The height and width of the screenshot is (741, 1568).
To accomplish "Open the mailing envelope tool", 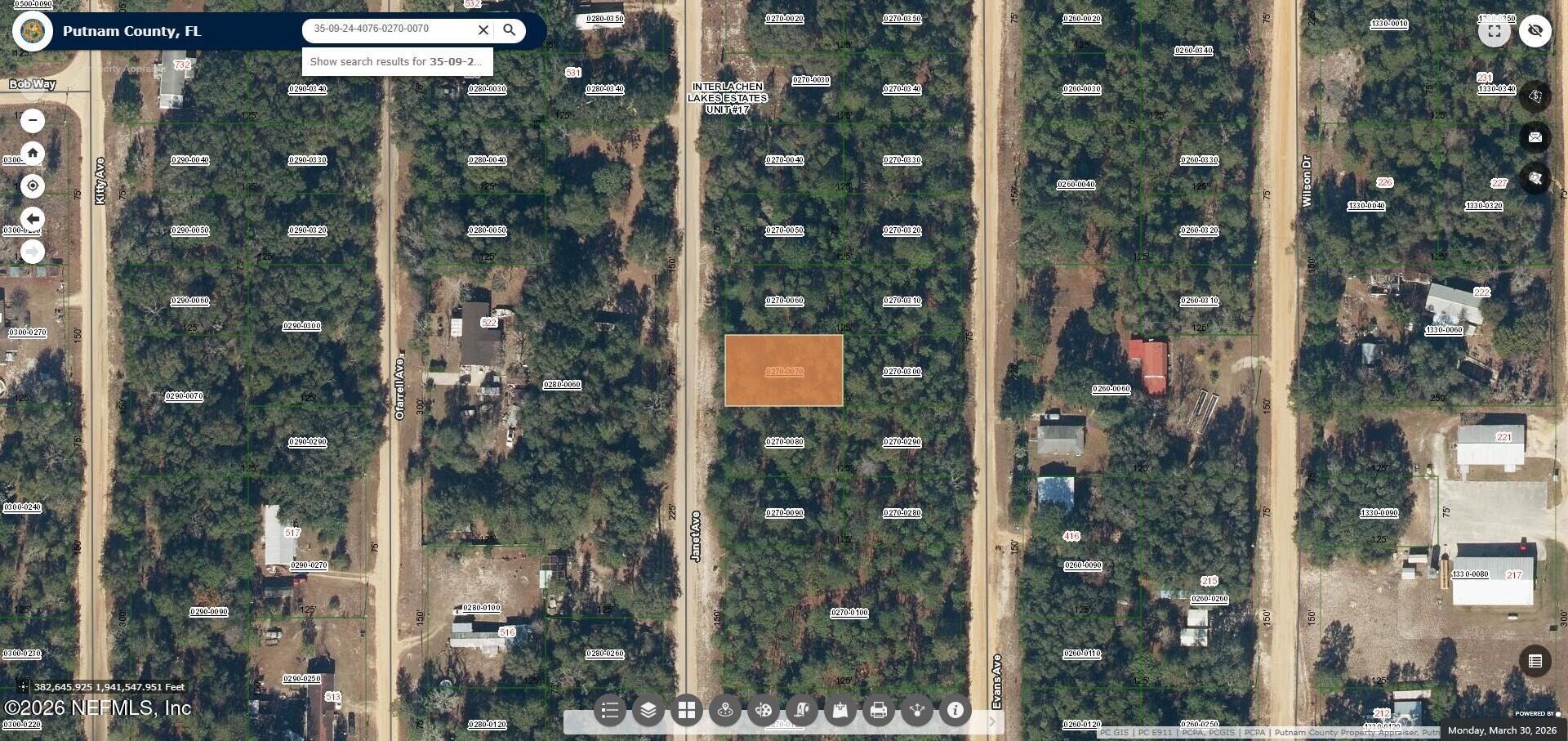I will coord(1535,137).
